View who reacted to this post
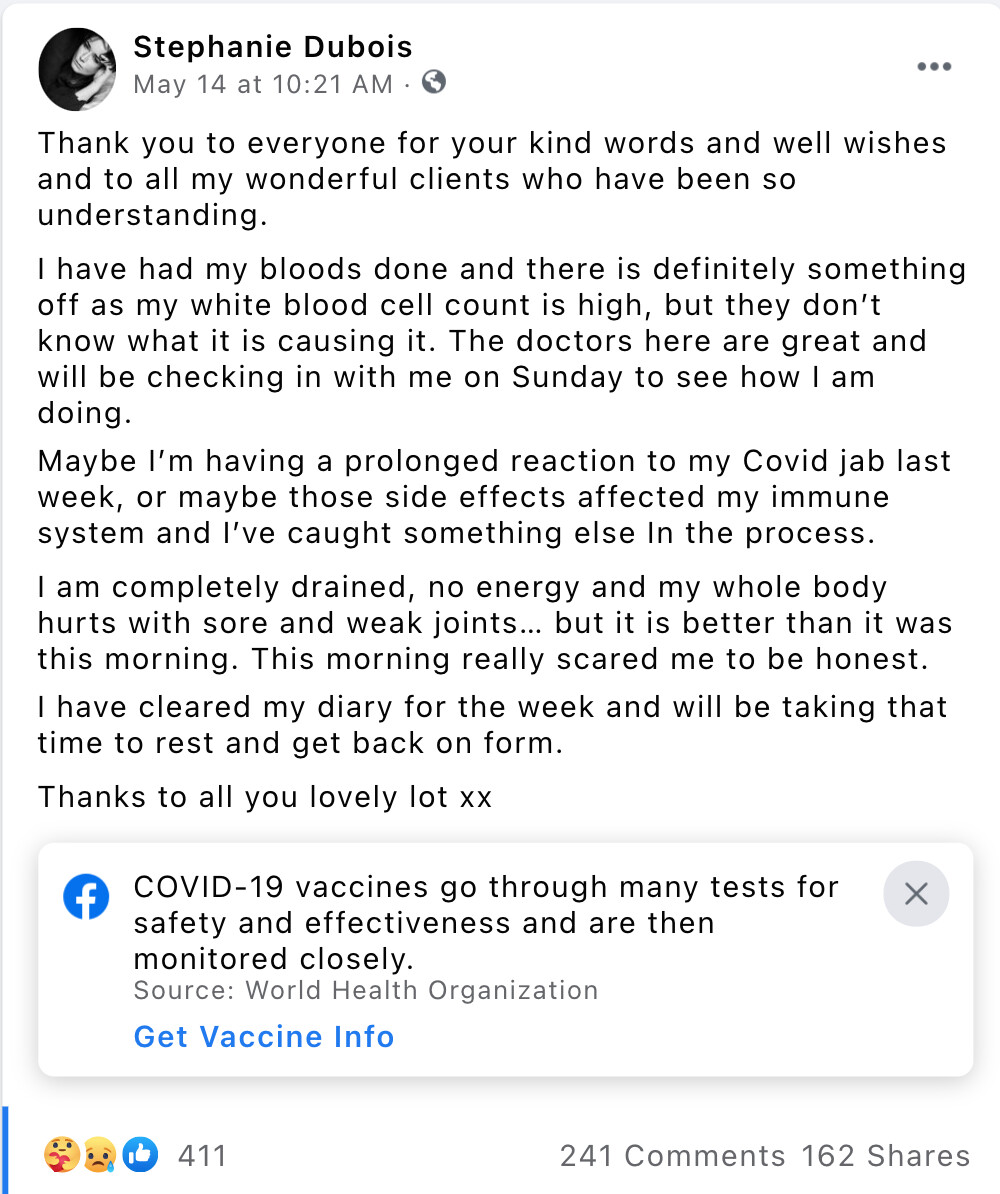This screenshot has height=1194, width=1000. 202,1156
